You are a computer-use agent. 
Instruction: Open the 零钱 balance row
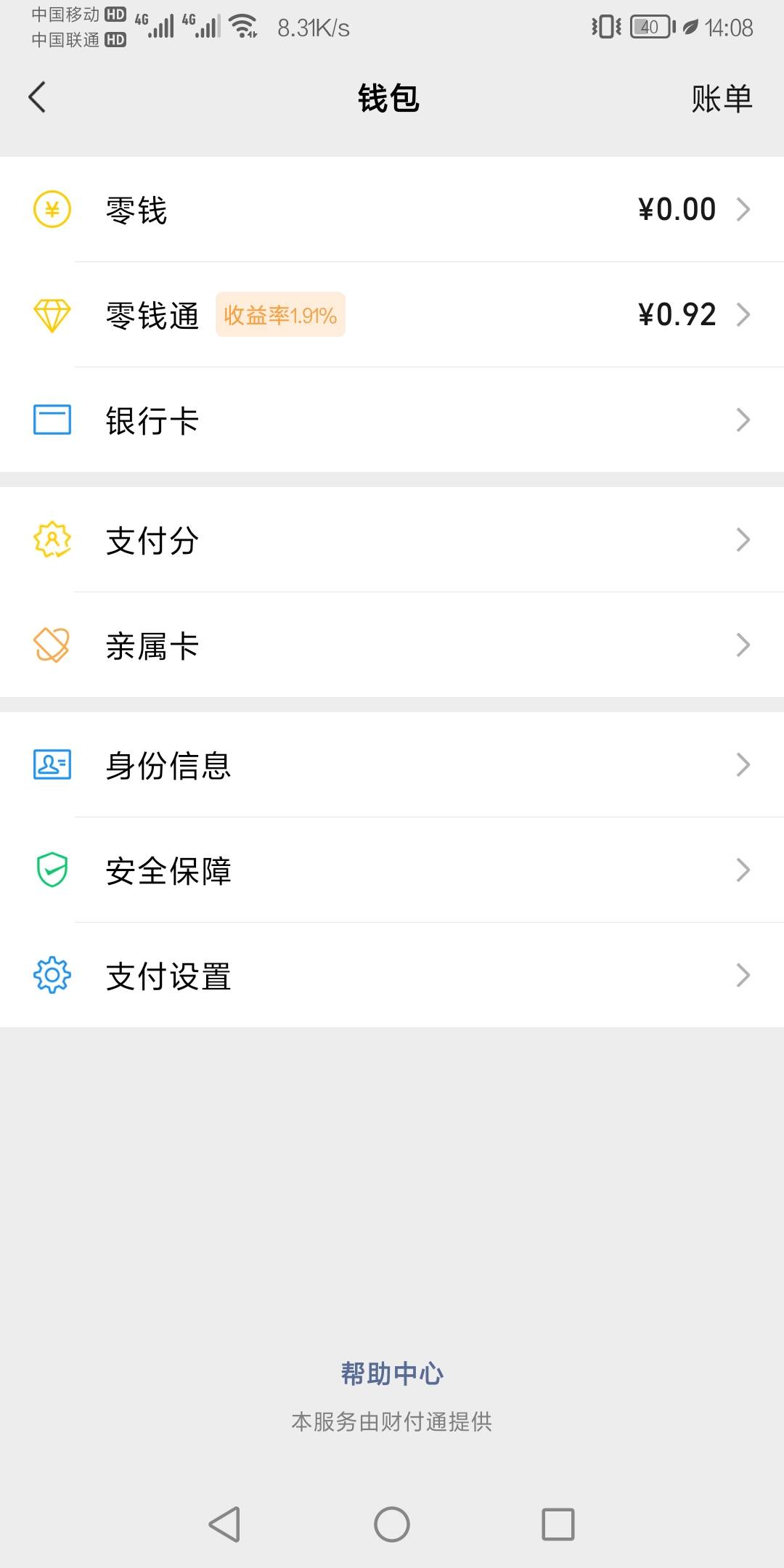(x=392, y=209)
